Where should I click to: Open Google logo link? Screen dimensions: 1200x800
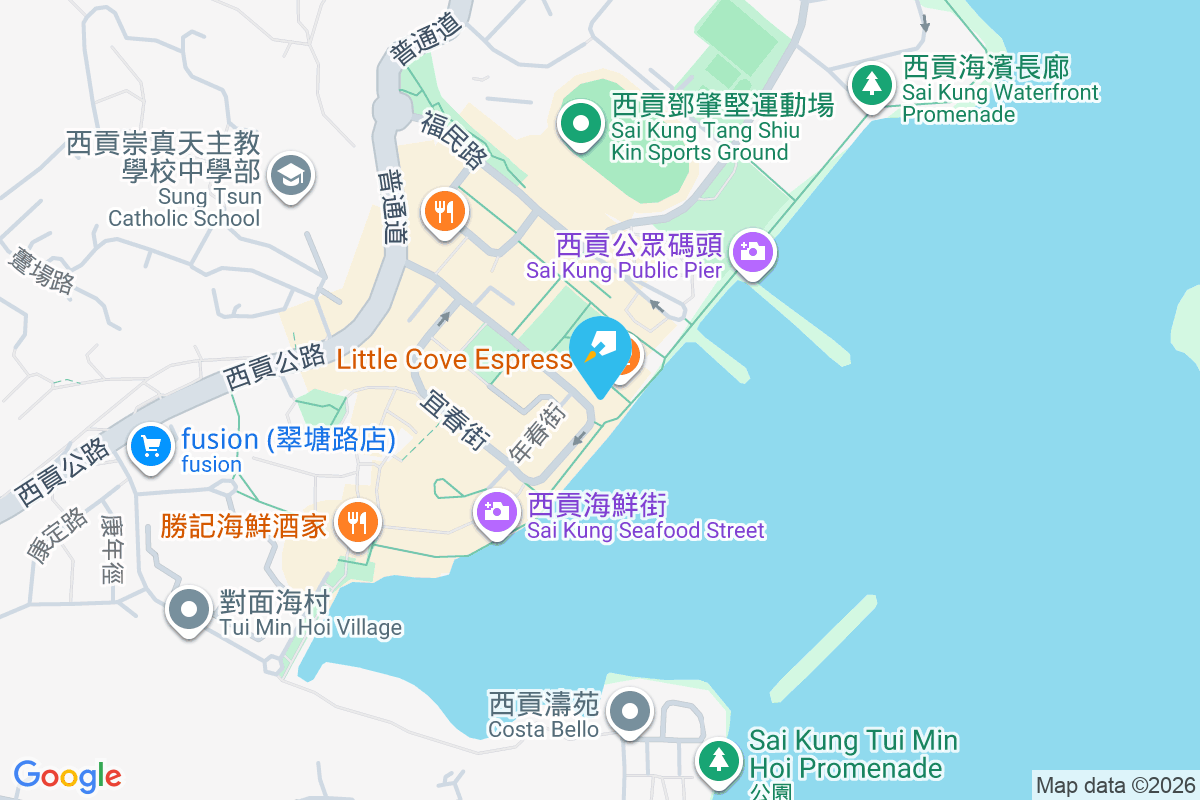[x=68, y=775]
